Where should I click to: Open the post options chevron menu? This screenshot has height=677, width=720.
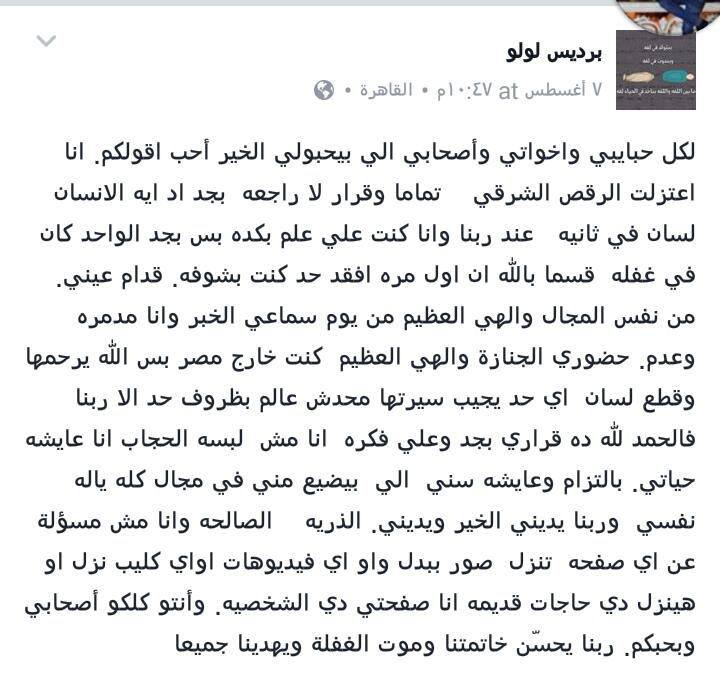click(x=46, y=41)
